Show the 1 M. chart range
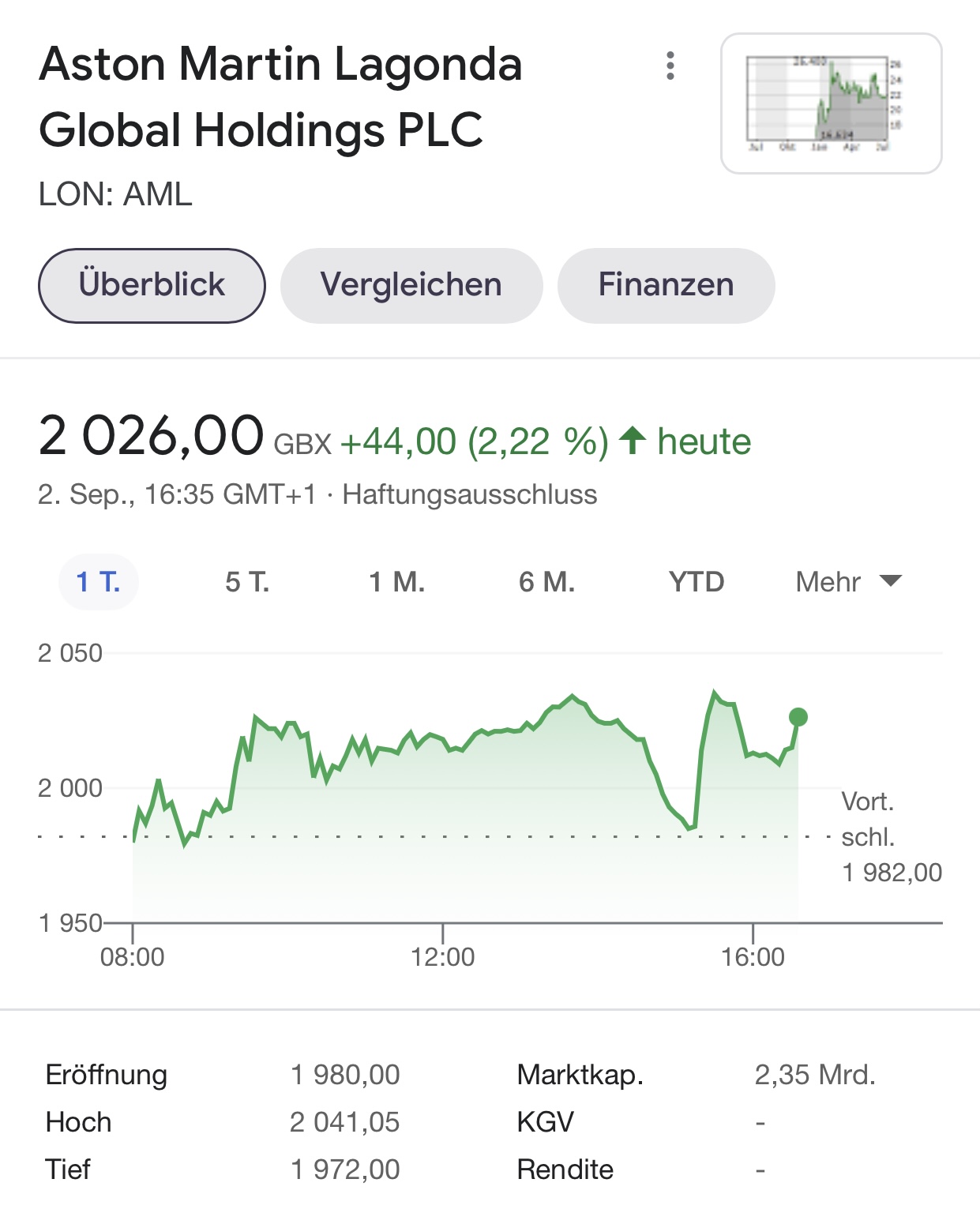Viewport: 980px width, 1209px height. (x=396, y=582)
